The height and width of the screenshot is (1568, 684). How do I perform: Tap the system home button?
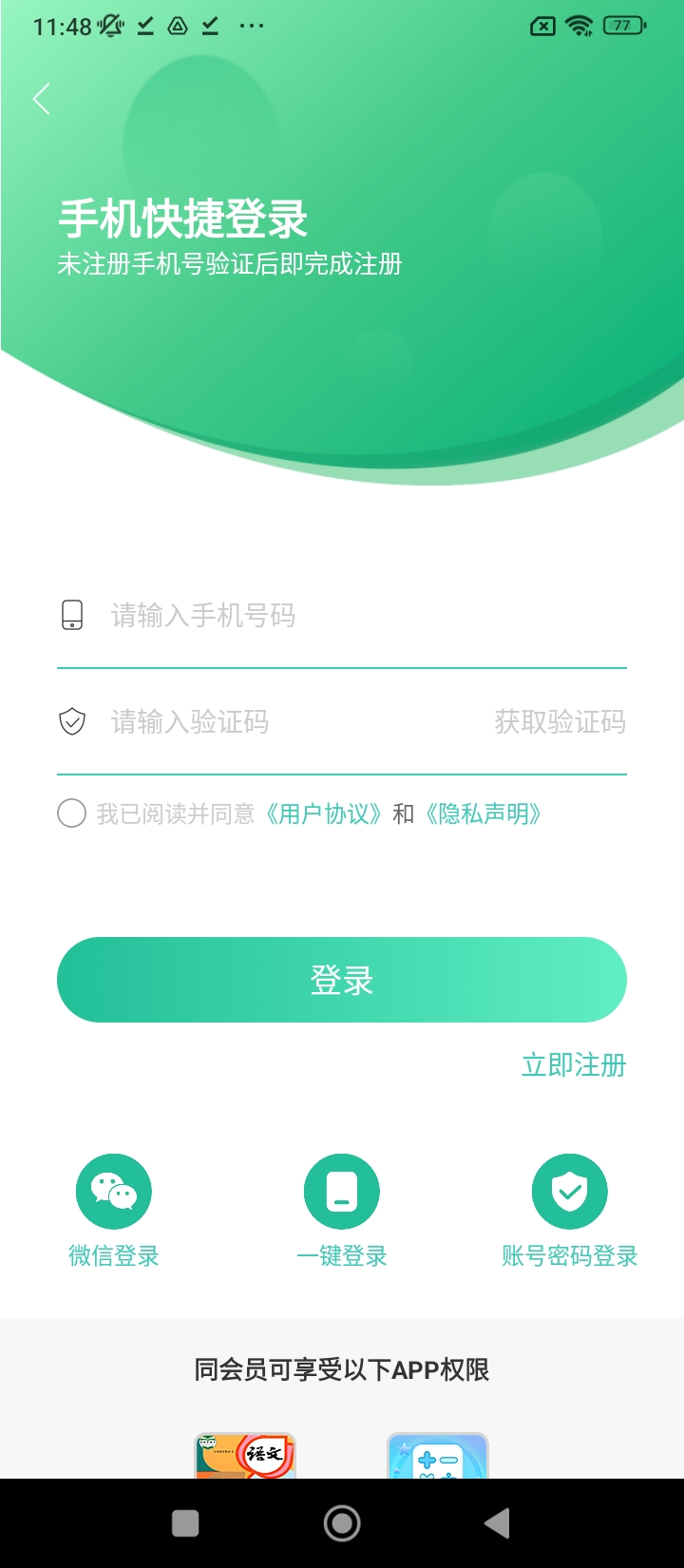pyautogui.click(x=342, y=1523)
